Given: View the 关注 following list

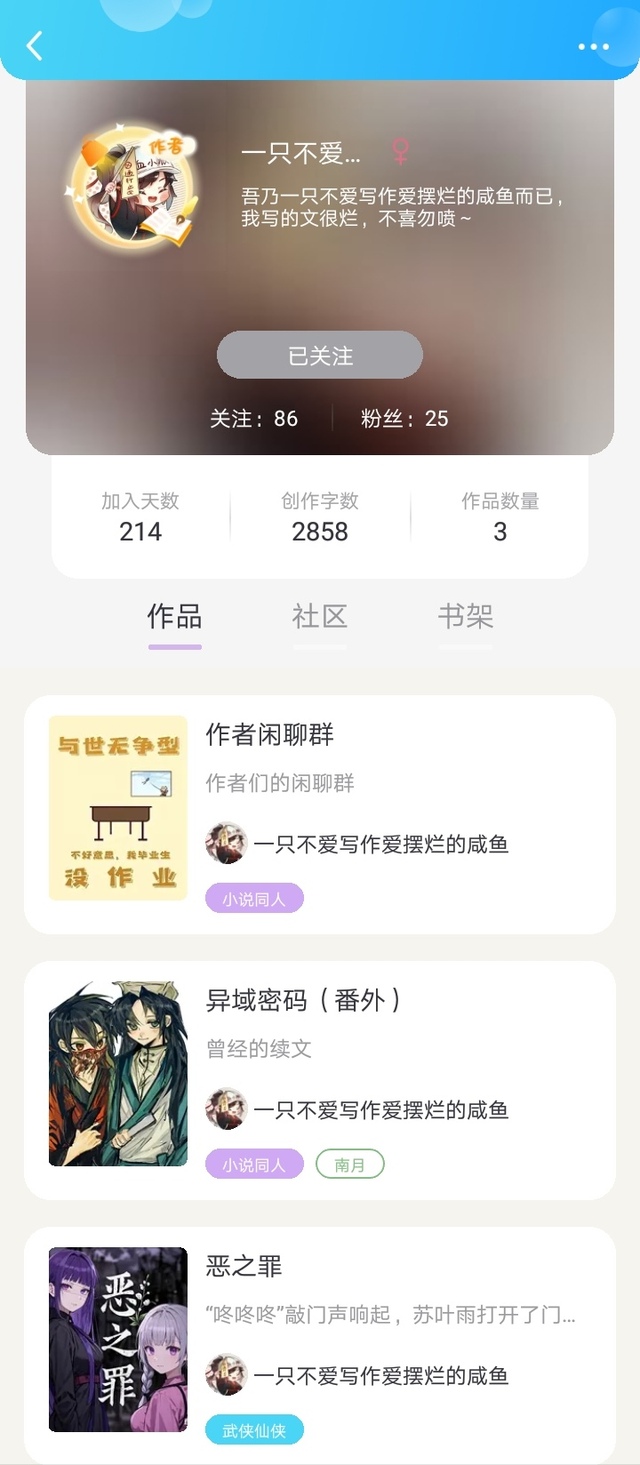Looking at the screenshot, I should click(254, 418).
